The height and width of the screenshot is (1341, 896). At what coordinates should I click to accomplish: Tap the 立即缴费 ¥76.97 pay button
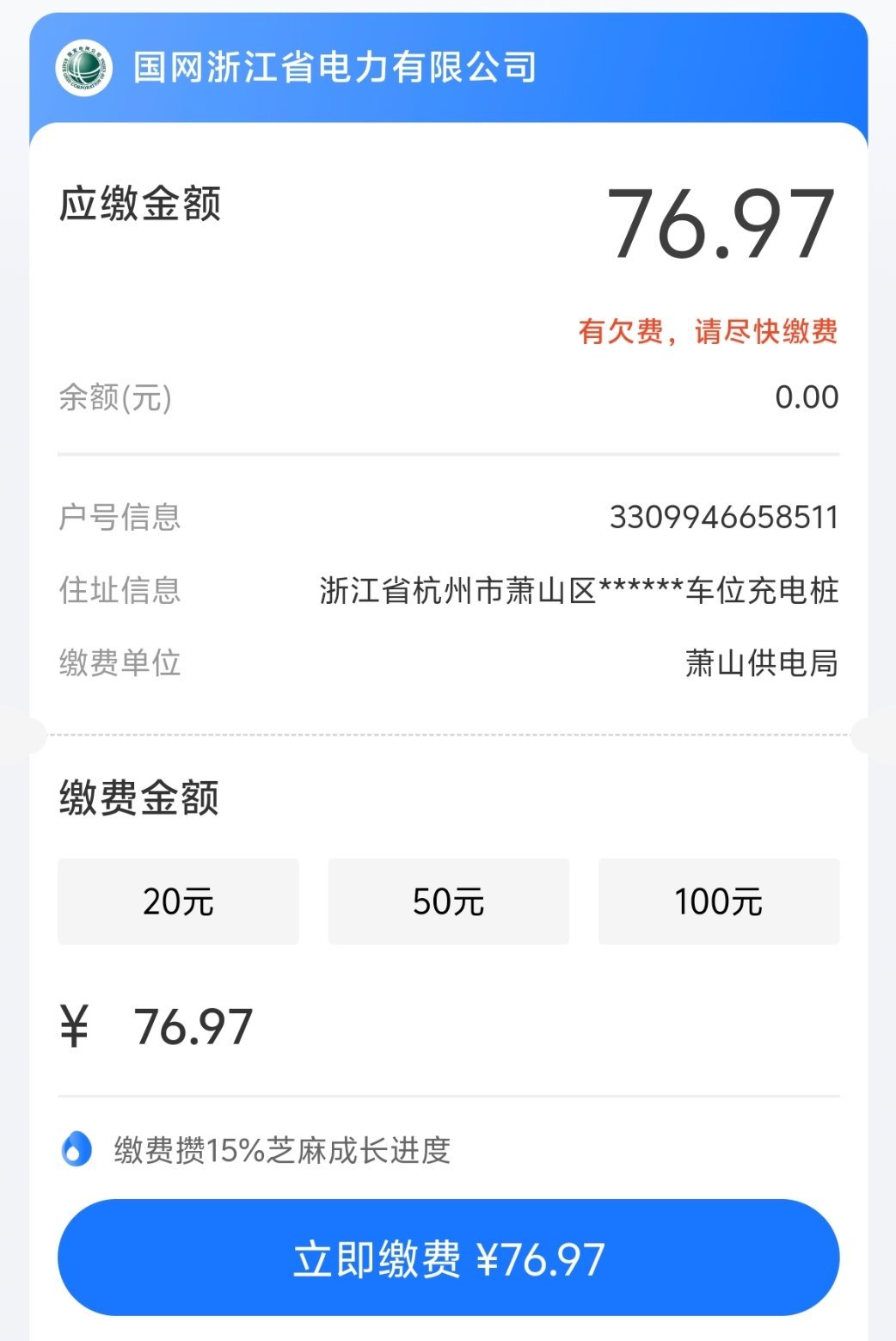click(448, 1256)
